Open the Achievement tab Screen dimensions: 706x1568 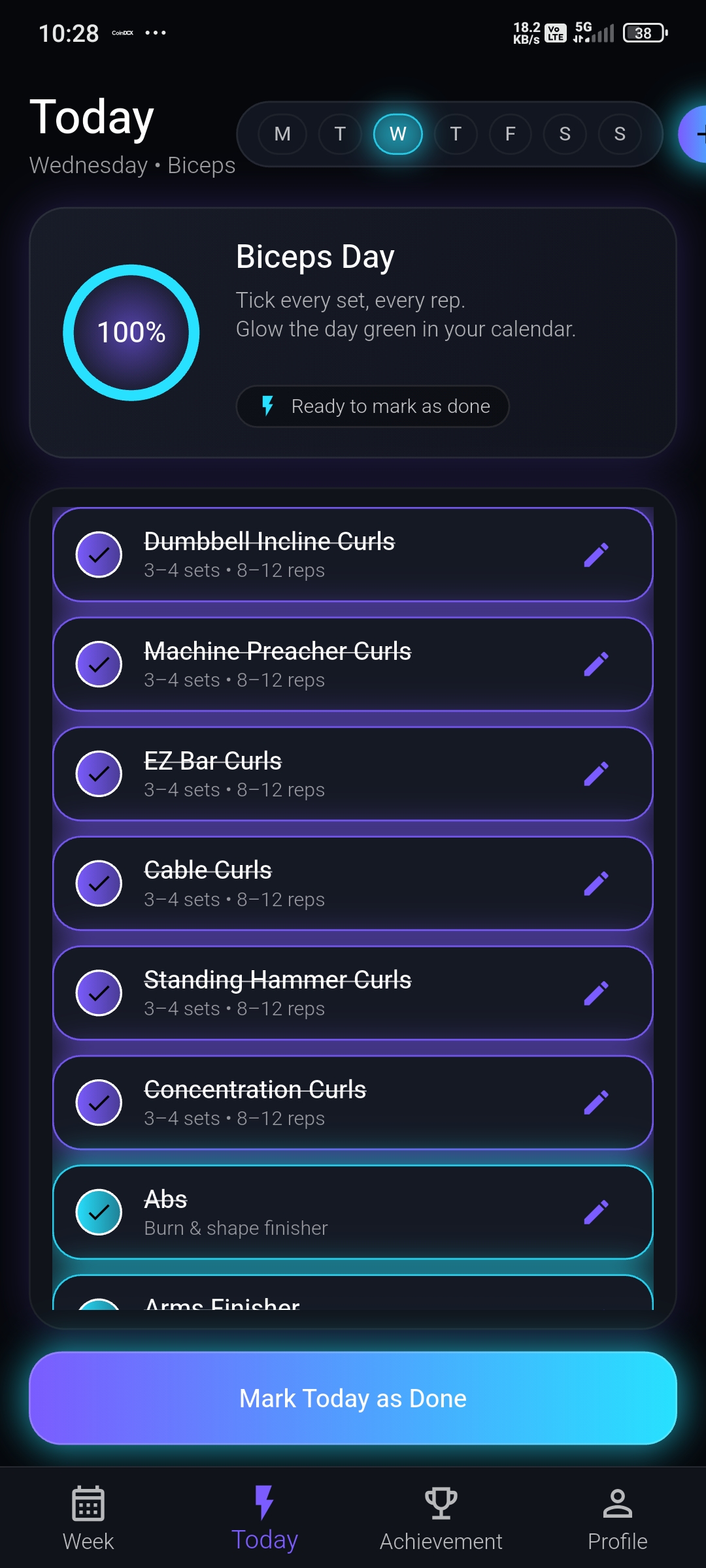coord(441,1519)
